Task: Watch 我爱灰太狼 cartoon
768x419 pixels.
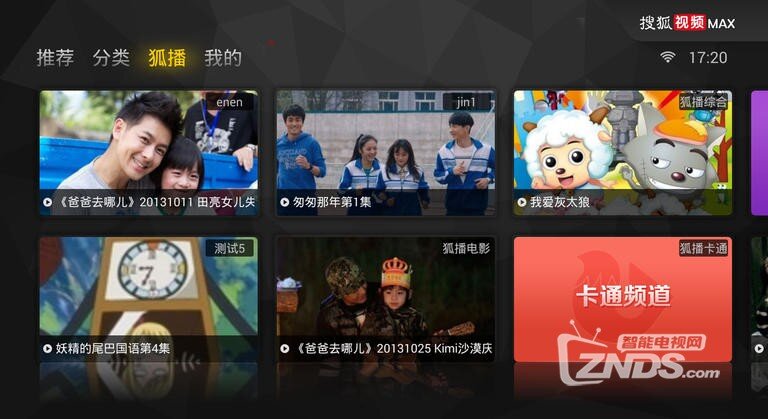Action: (x=622, y=152)
